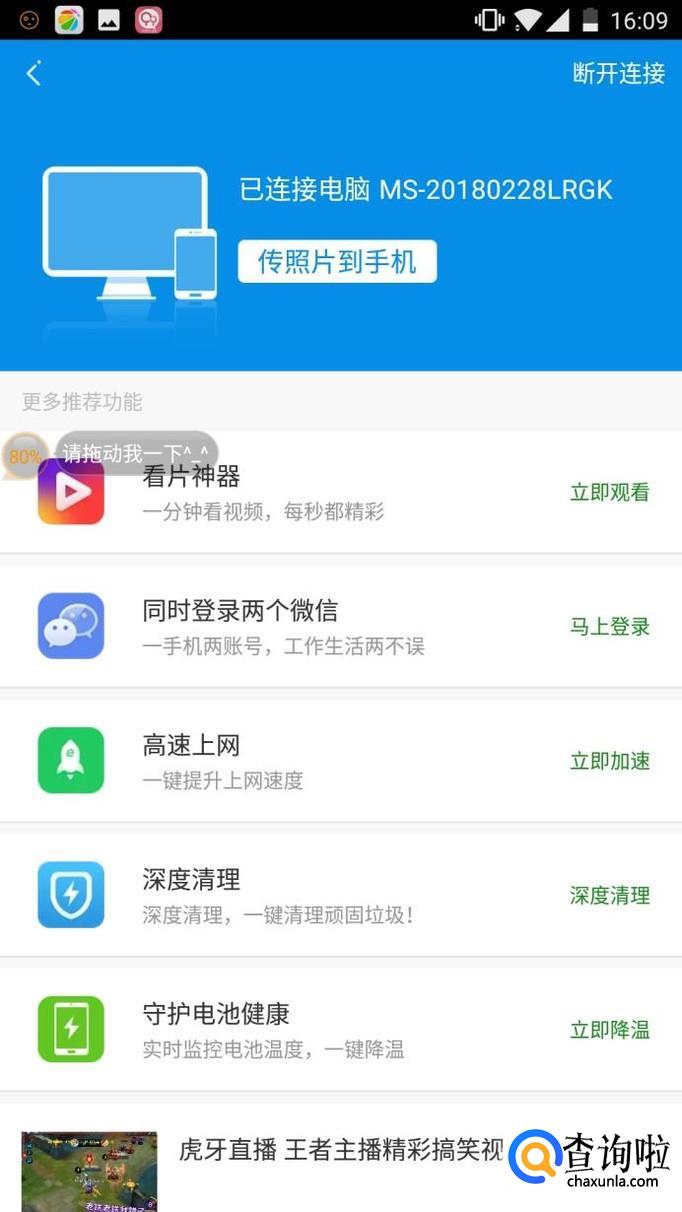Tap 立即加速 to speed up browsing

click(x=610, y=761)
